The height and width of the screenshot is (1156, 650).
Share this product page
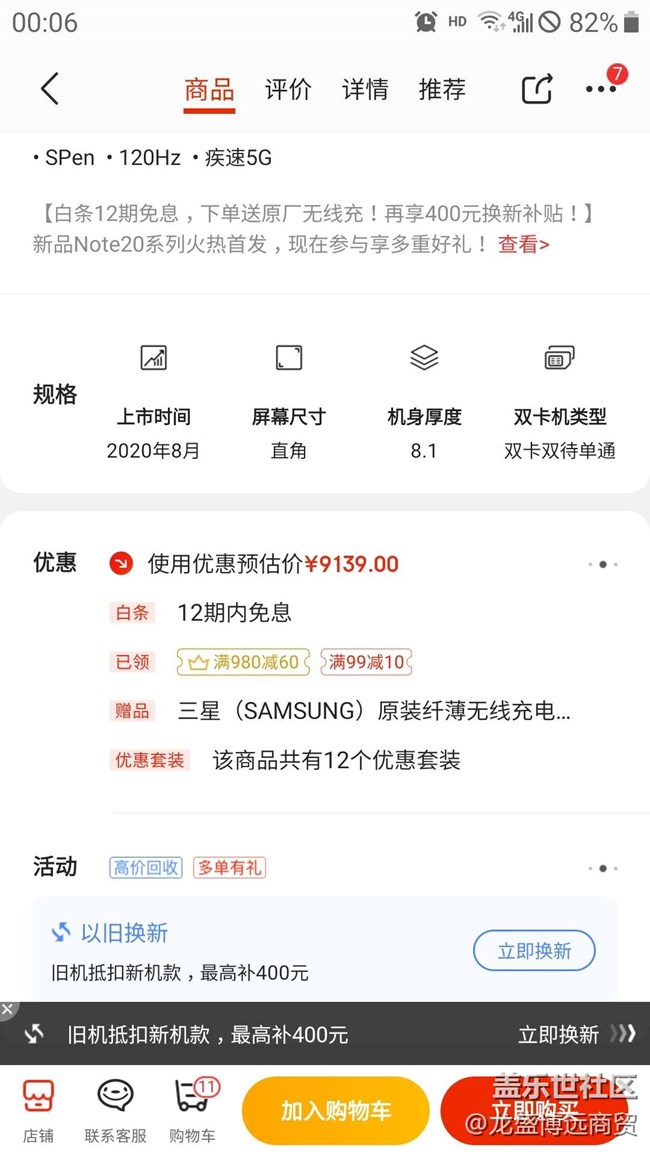(537, 89)
